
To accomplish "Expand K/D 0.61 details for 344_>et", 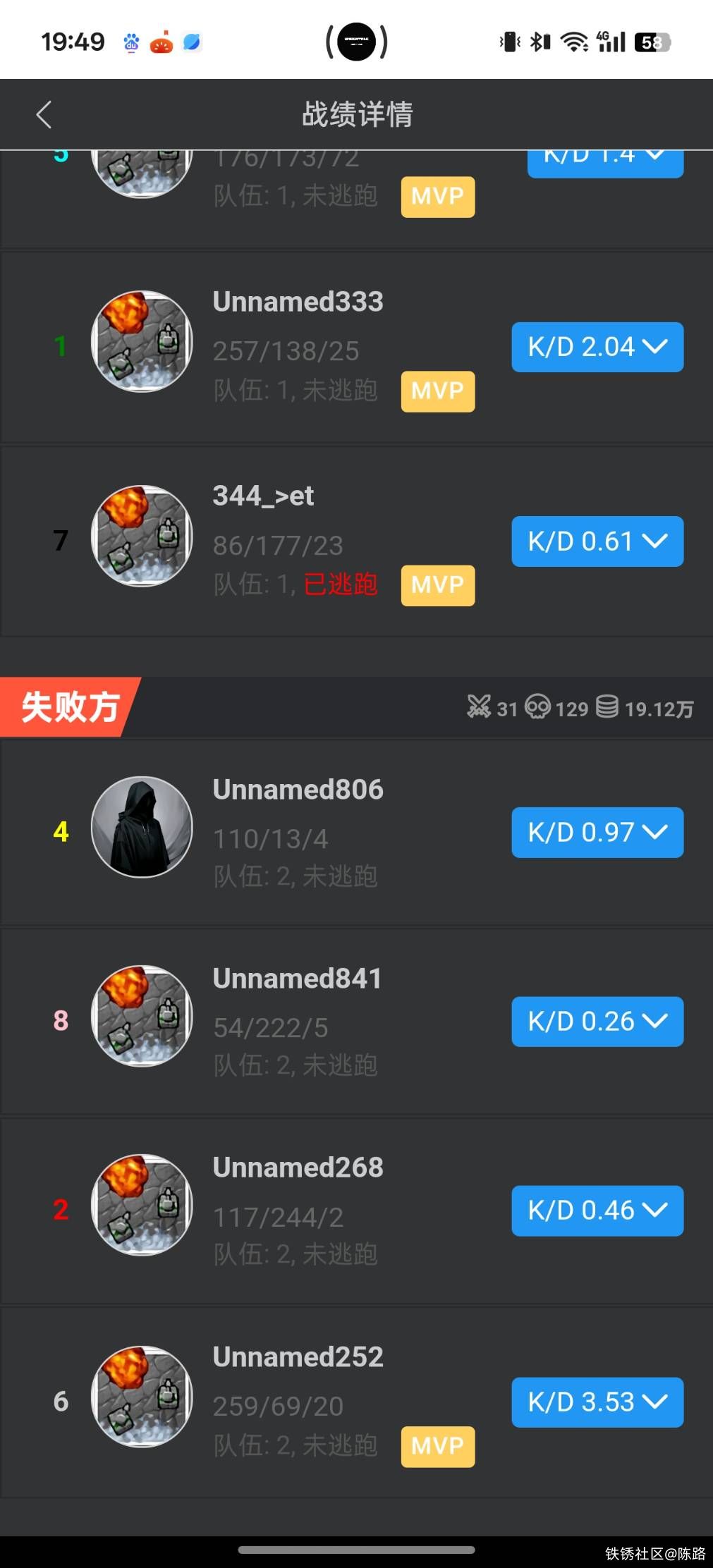I will 597,541.
